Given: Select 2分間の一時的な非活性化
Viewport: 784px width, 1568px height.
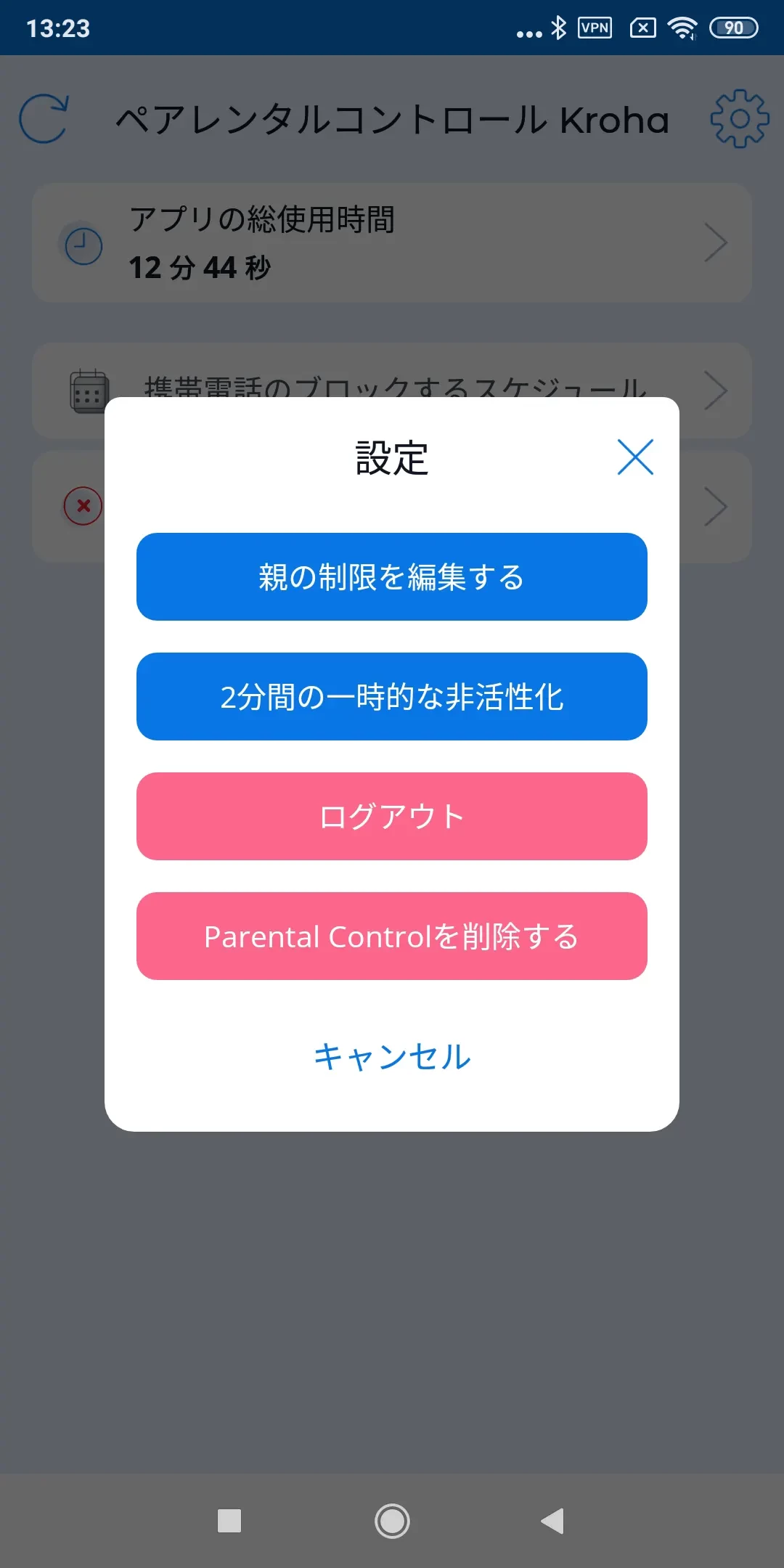Looking at the screenshot, I should pyautogui.click(x=391, y=696).
